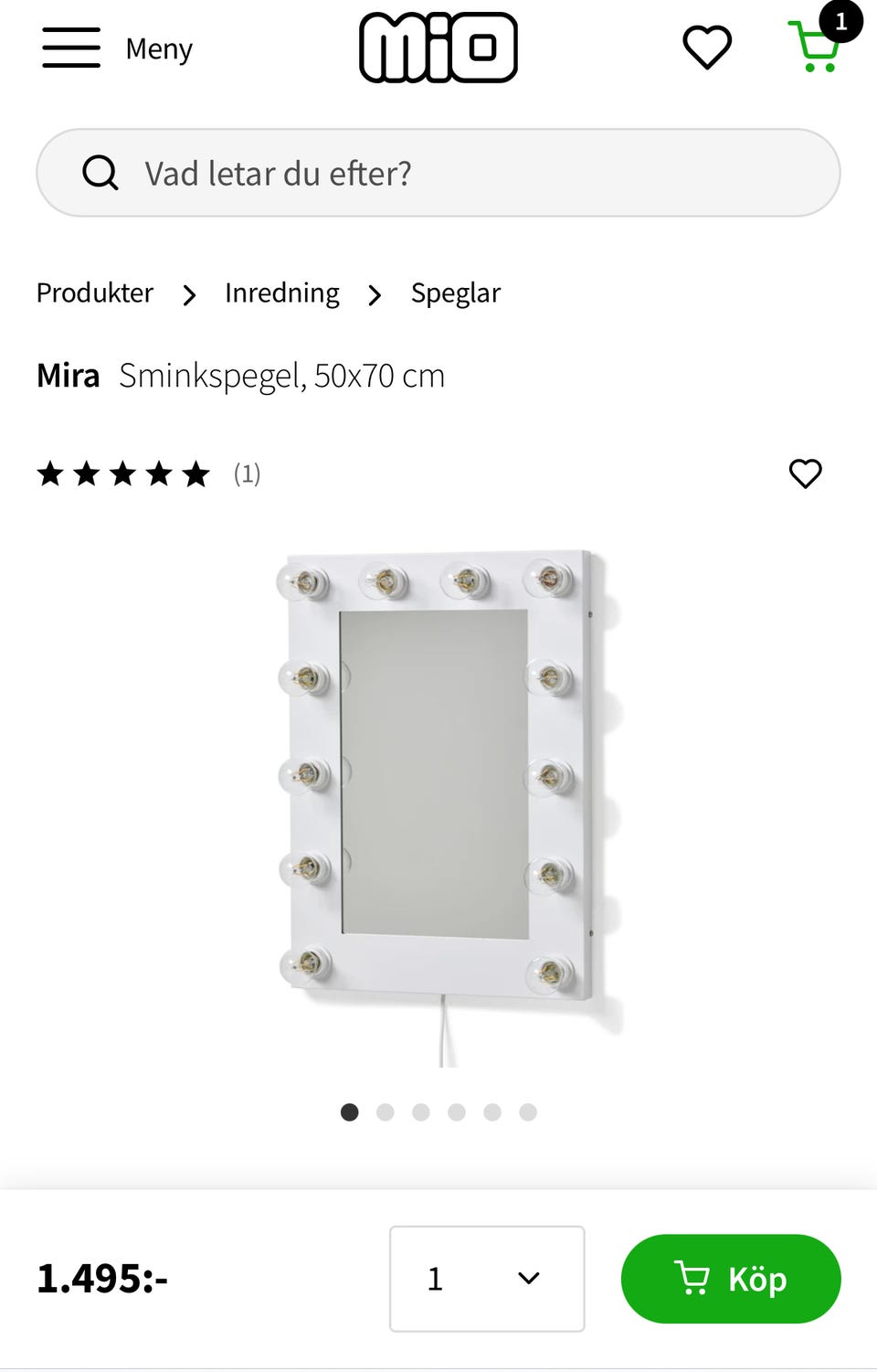Click the magnifying glass search icon
This screenshot has height=1372, width=877.
(x=100, y=172)
